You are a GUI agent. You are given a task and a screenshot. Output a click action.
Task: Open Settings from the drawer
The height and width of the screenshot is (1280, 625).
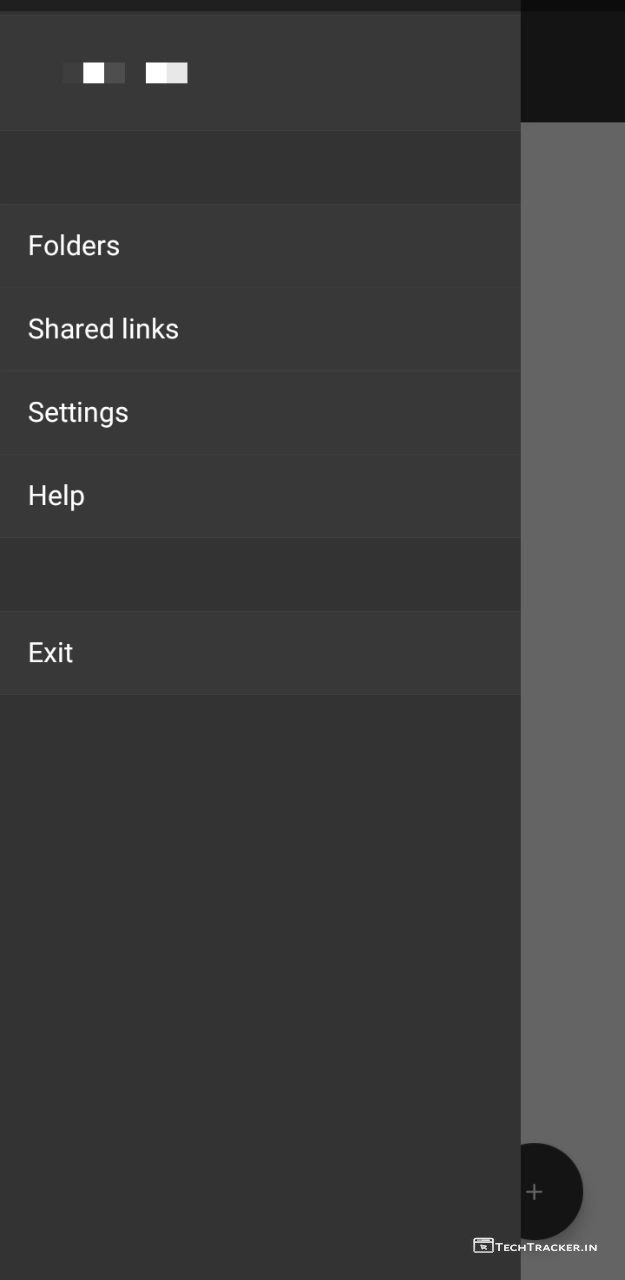pos(78,412)
